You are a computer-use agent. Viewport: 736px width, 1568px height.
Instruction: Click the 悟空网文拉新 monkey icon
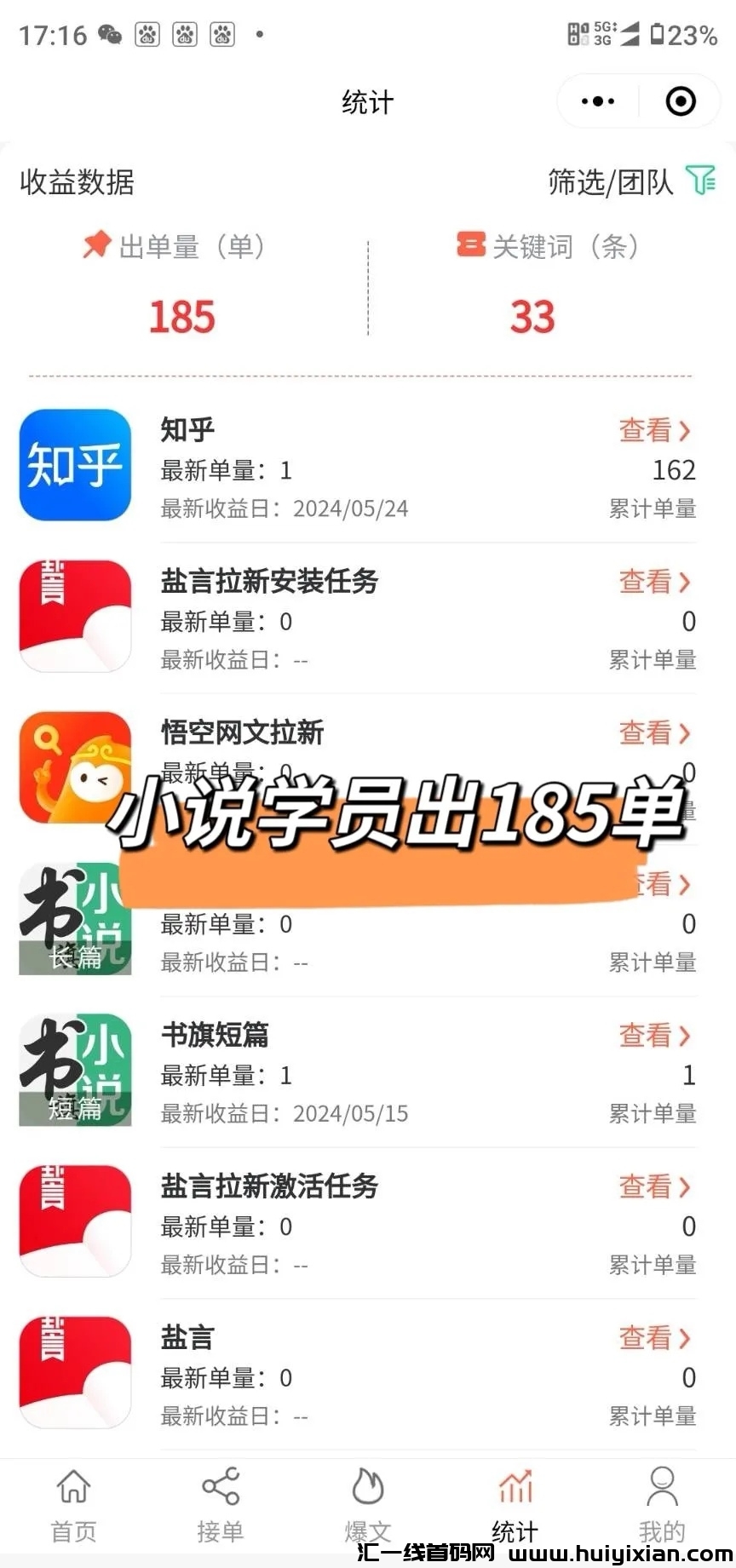tap(74, 766)
